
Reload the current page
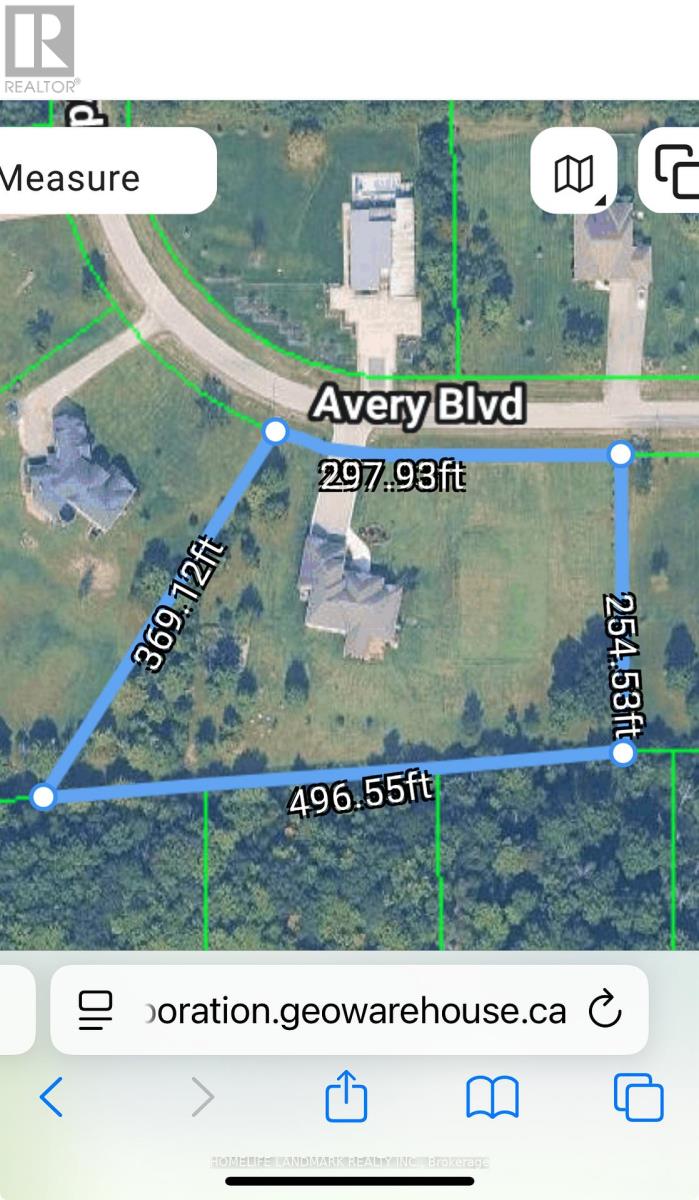coord(604,1010)
